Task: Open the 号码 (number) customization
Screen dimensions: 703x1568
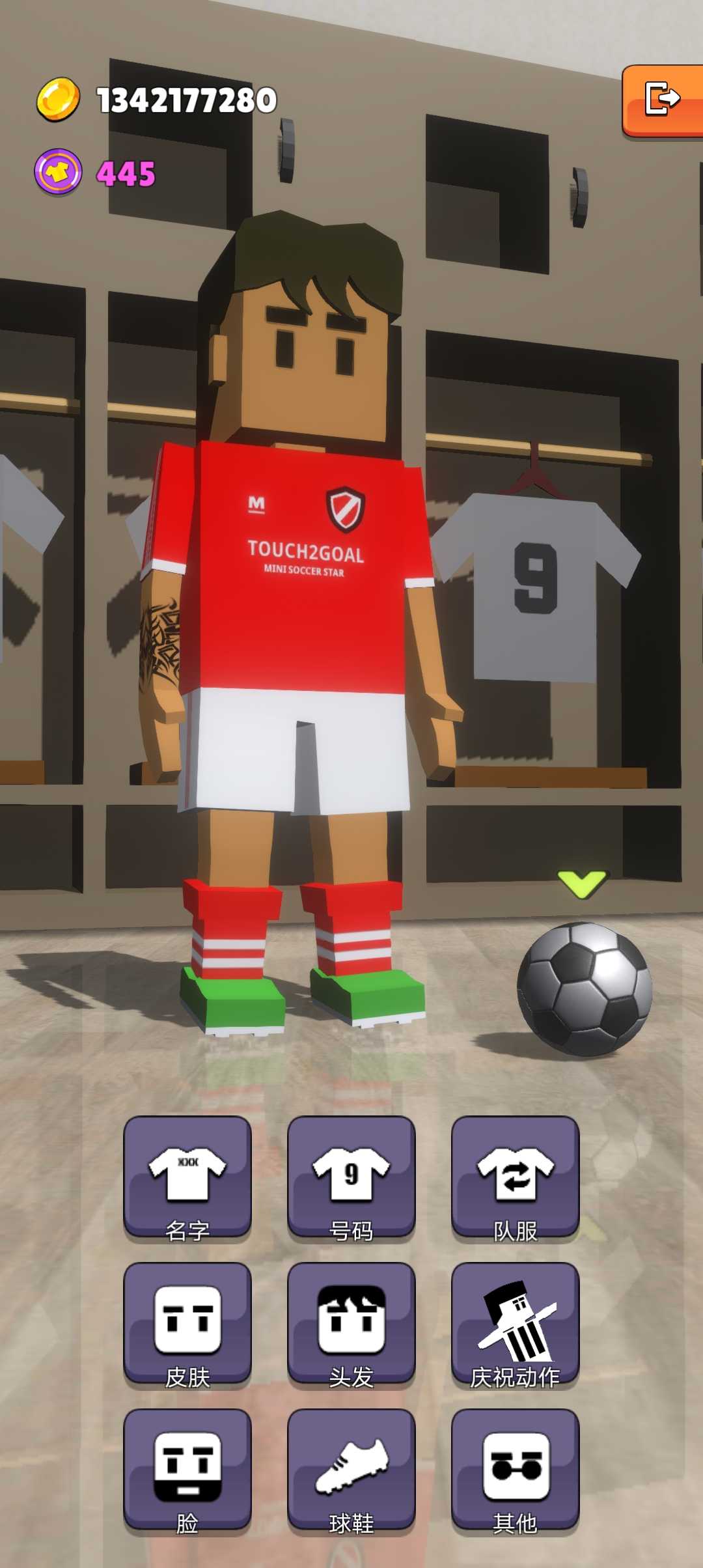Action: click(351, 1177)
